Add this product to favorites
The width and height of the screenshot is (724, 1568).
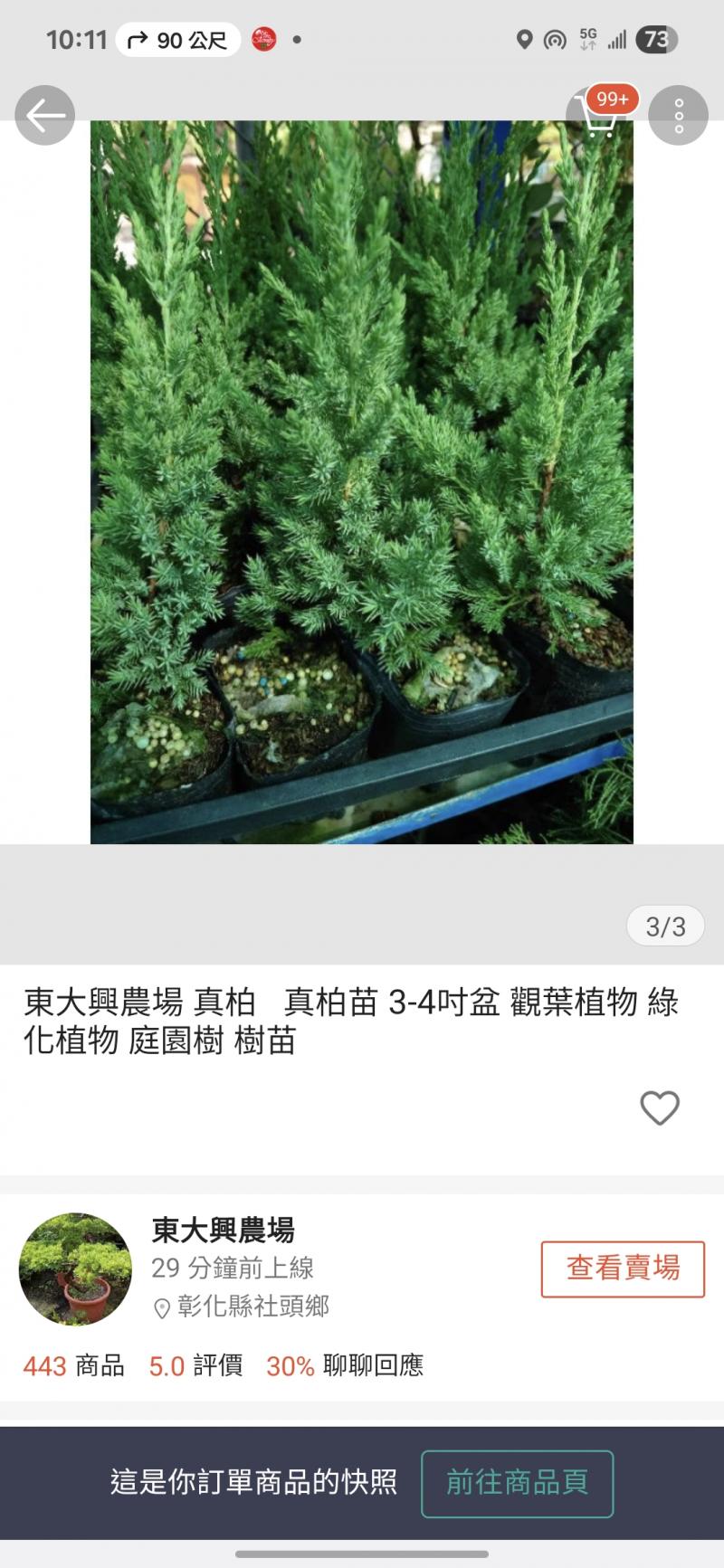point(660,1107)
